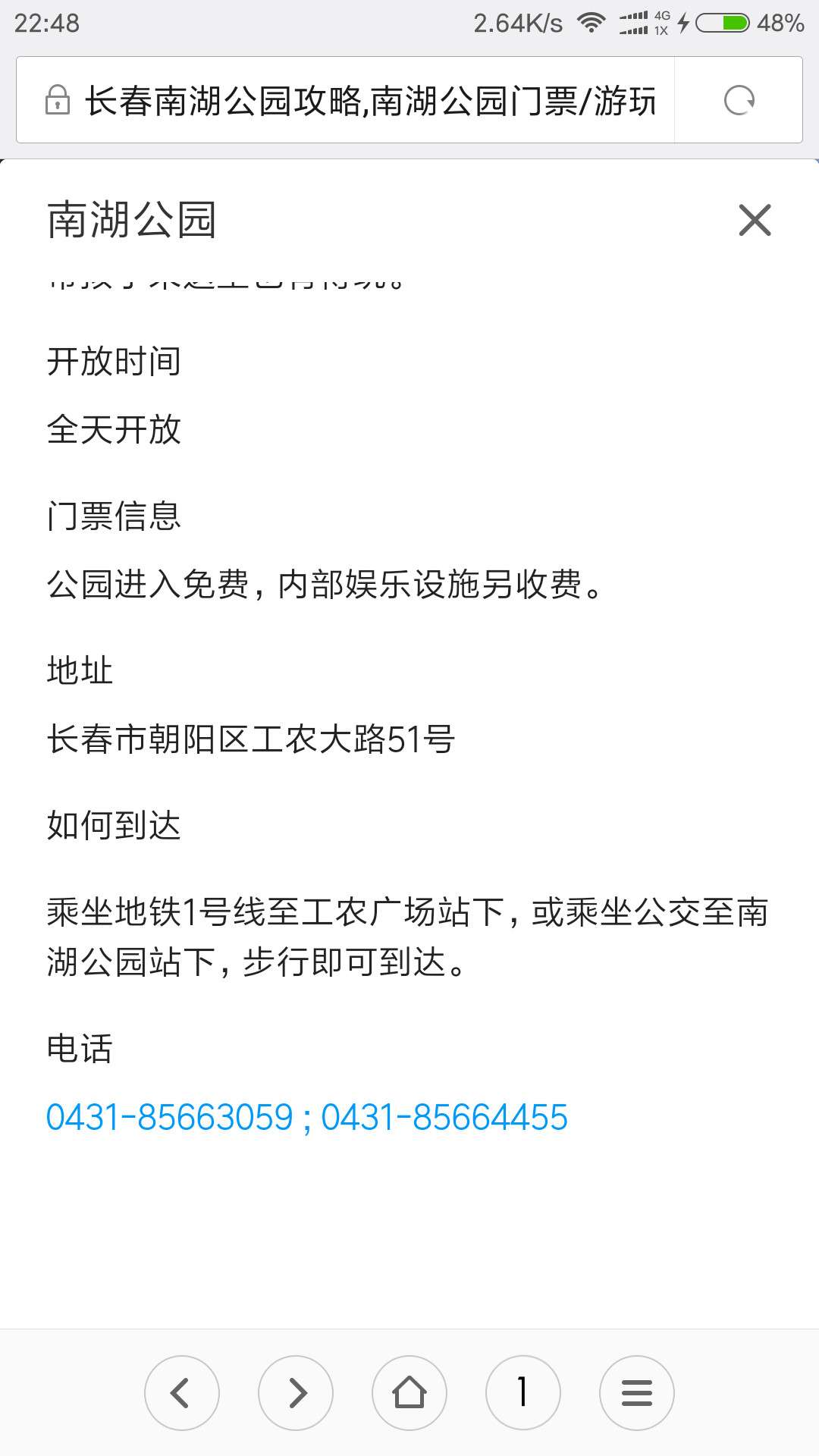Viewport: 819px width, 1456px height.
Task: Open the tab switcher showing 1 tab
Action: (523, 1393)
